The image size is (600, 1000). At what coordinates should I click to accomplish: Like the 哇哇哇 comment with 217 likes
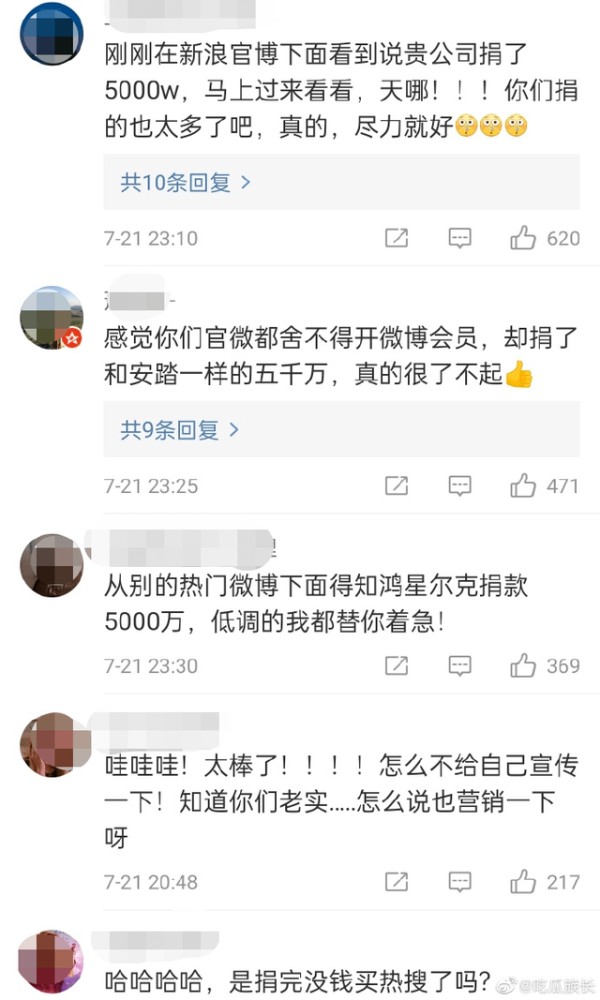point(524,882)
